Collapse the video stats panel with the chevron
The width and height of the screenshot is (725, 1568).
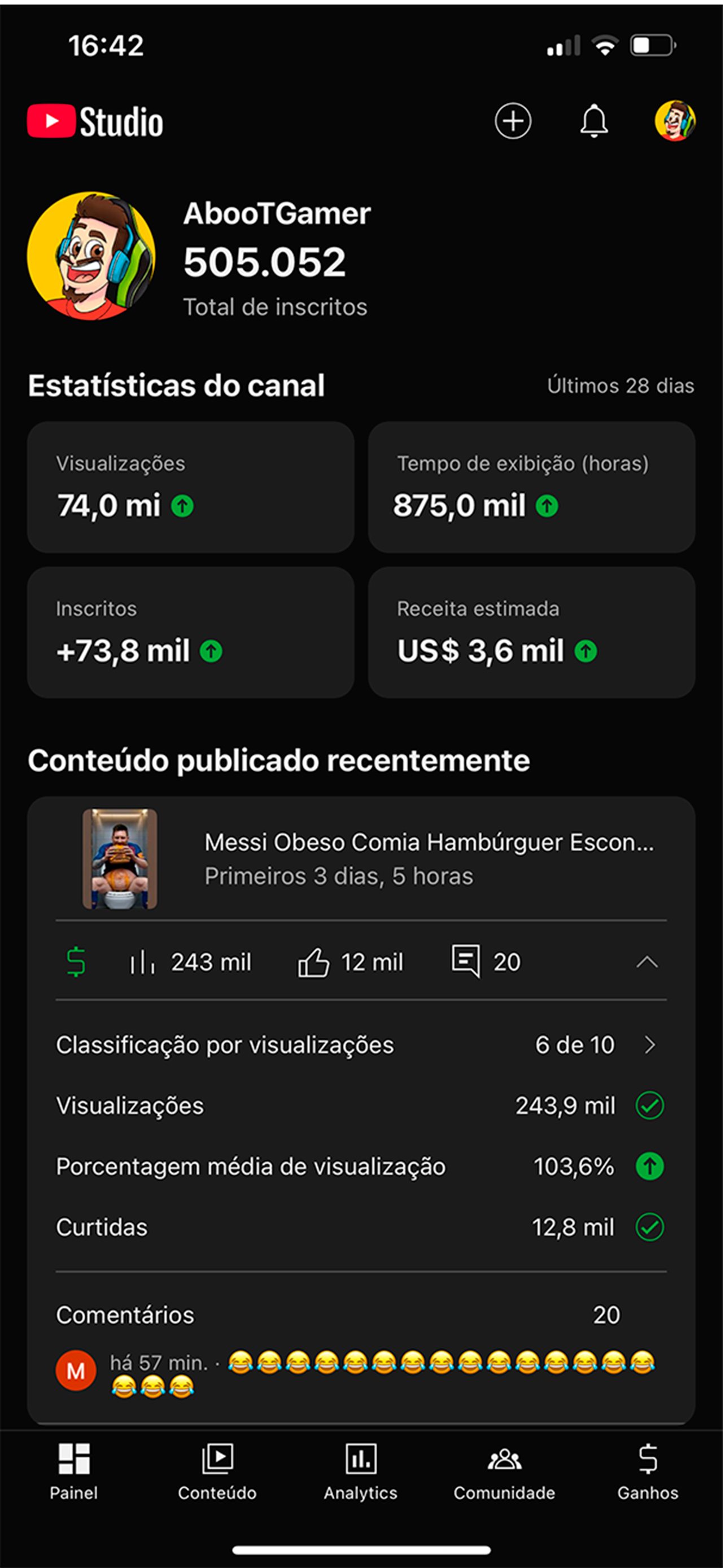pyautogui.click(x=648, y=962)
